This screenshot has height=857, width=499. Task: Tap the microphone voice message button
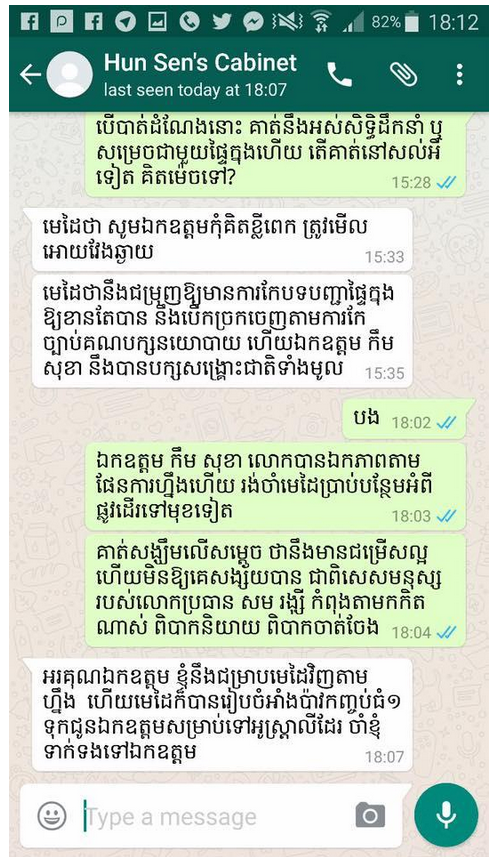coord(446,815)
